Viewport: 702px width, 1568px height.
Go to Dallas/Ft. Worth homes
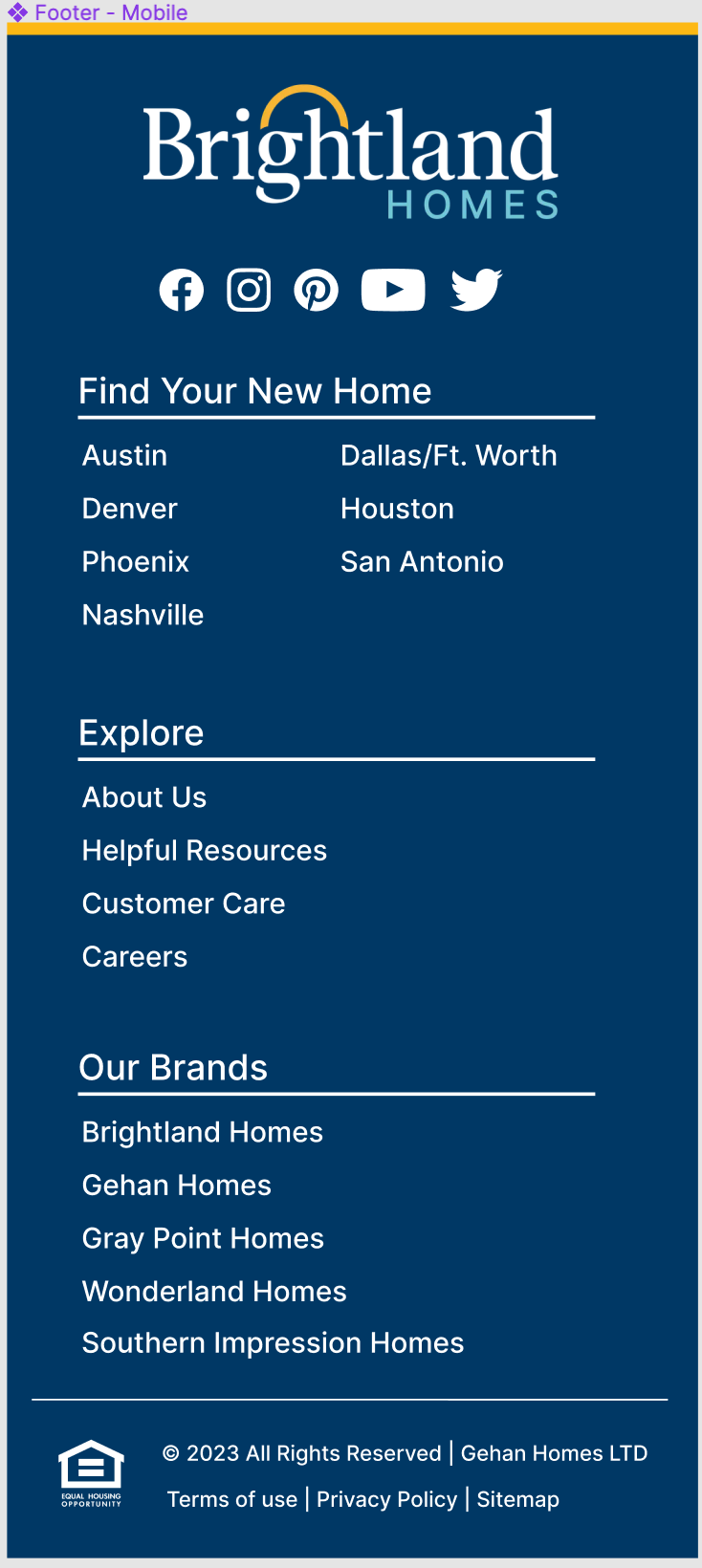[x=449, y=455]
